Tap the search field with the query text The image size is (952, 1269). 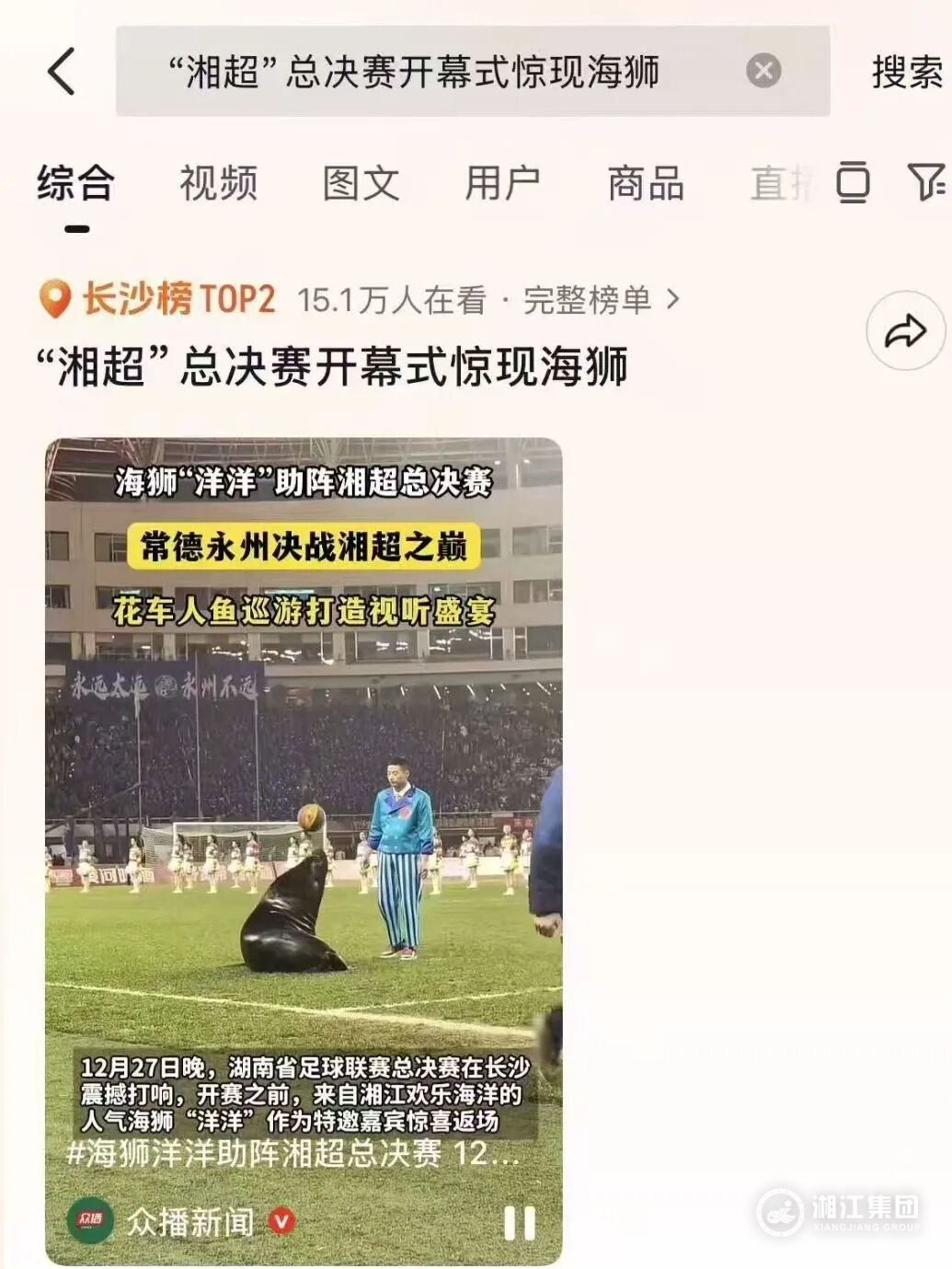tap(414, 72)
